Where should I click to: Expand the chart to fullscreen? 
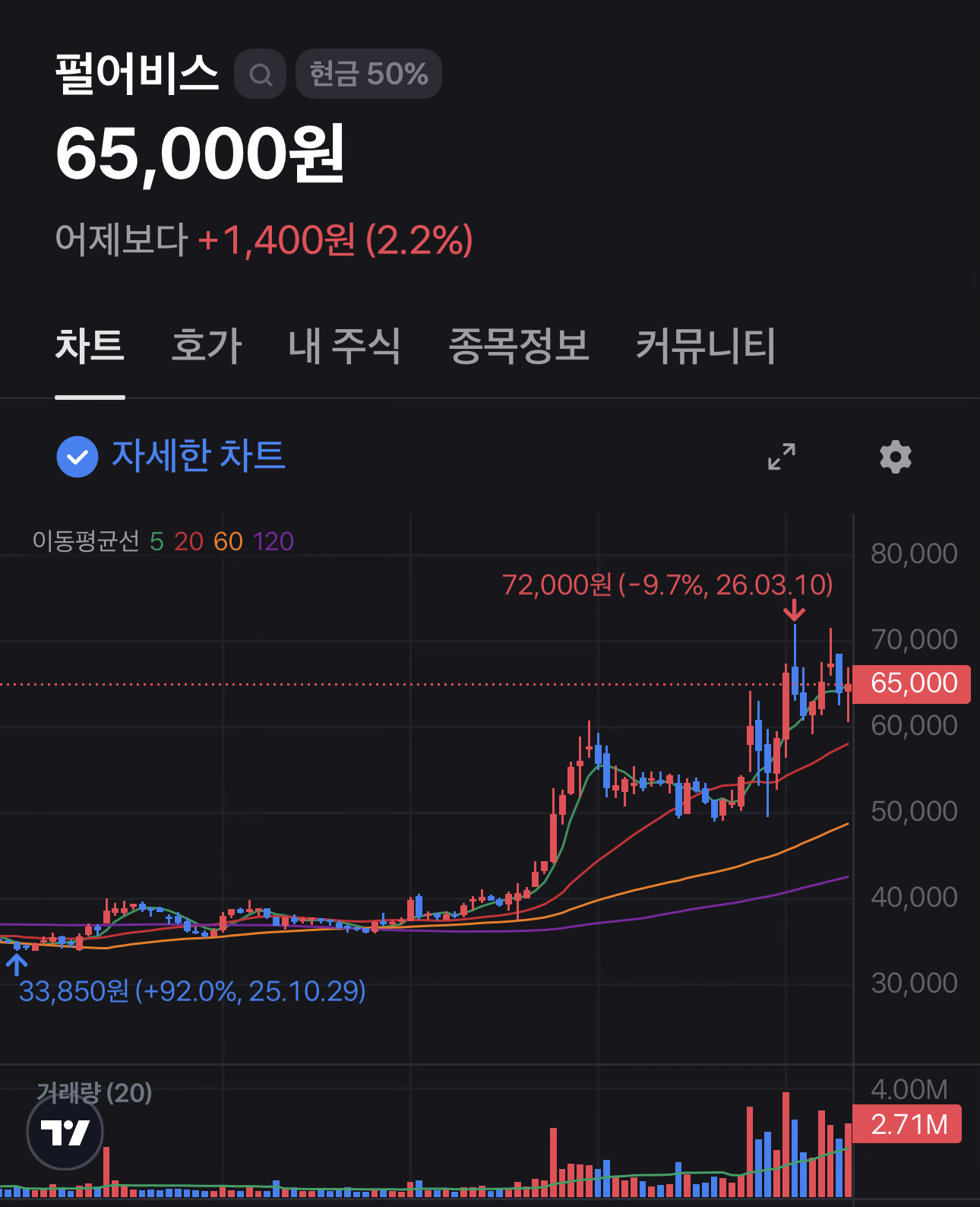click(781, 457)
